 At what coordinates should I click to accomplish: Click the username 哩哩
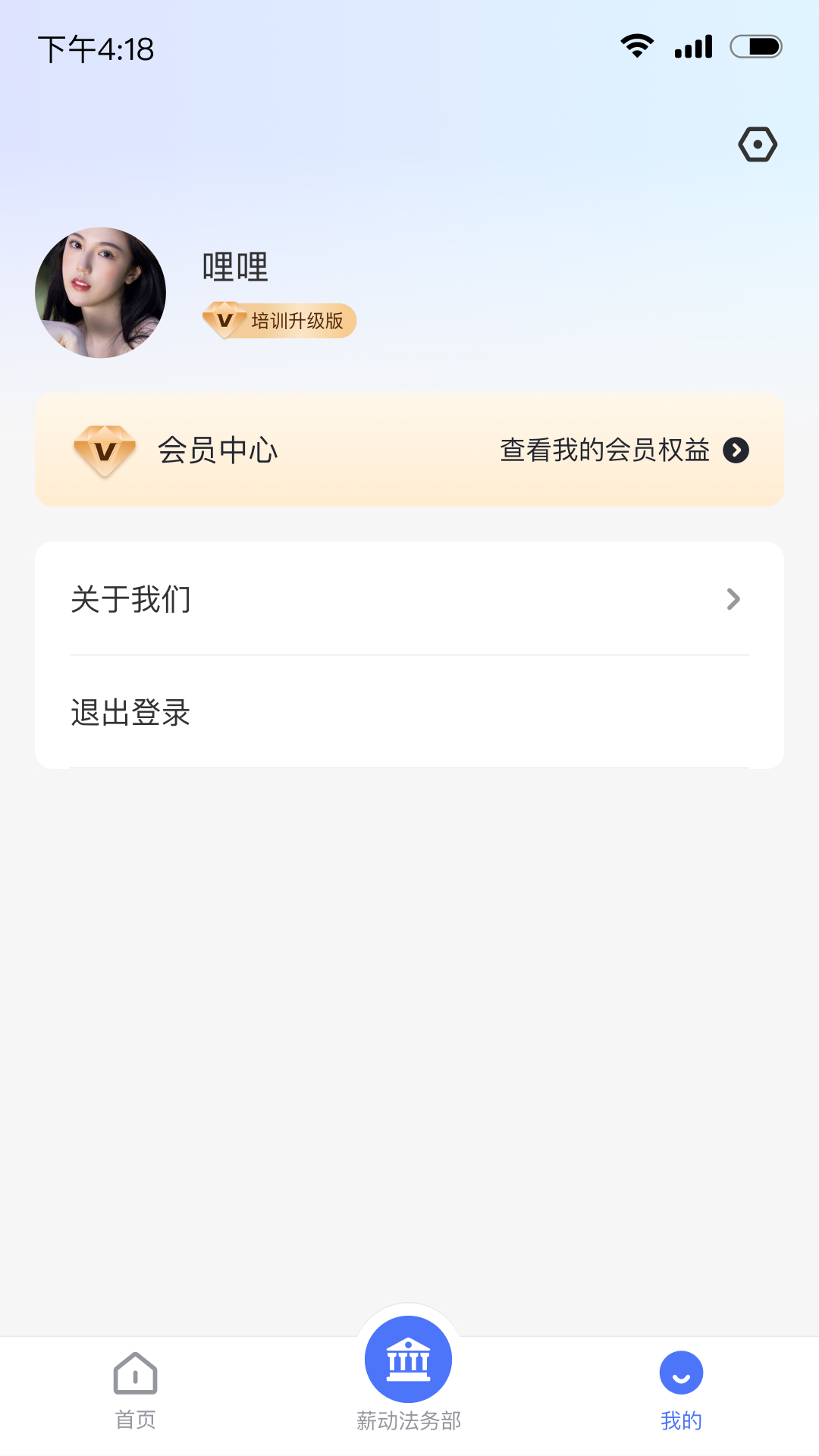[234, 268]
